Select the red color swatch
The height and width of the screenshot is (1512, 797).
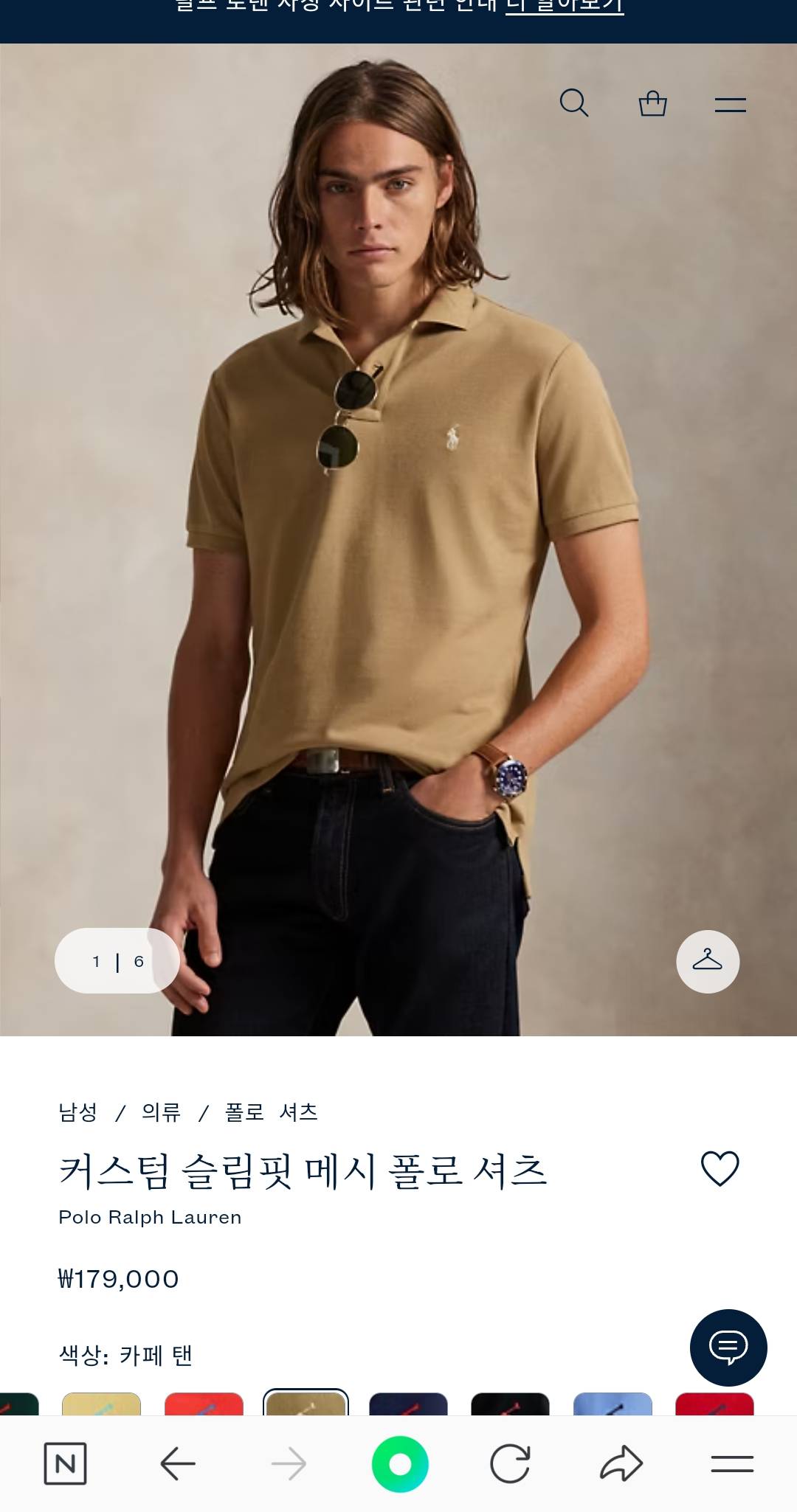204,1404
